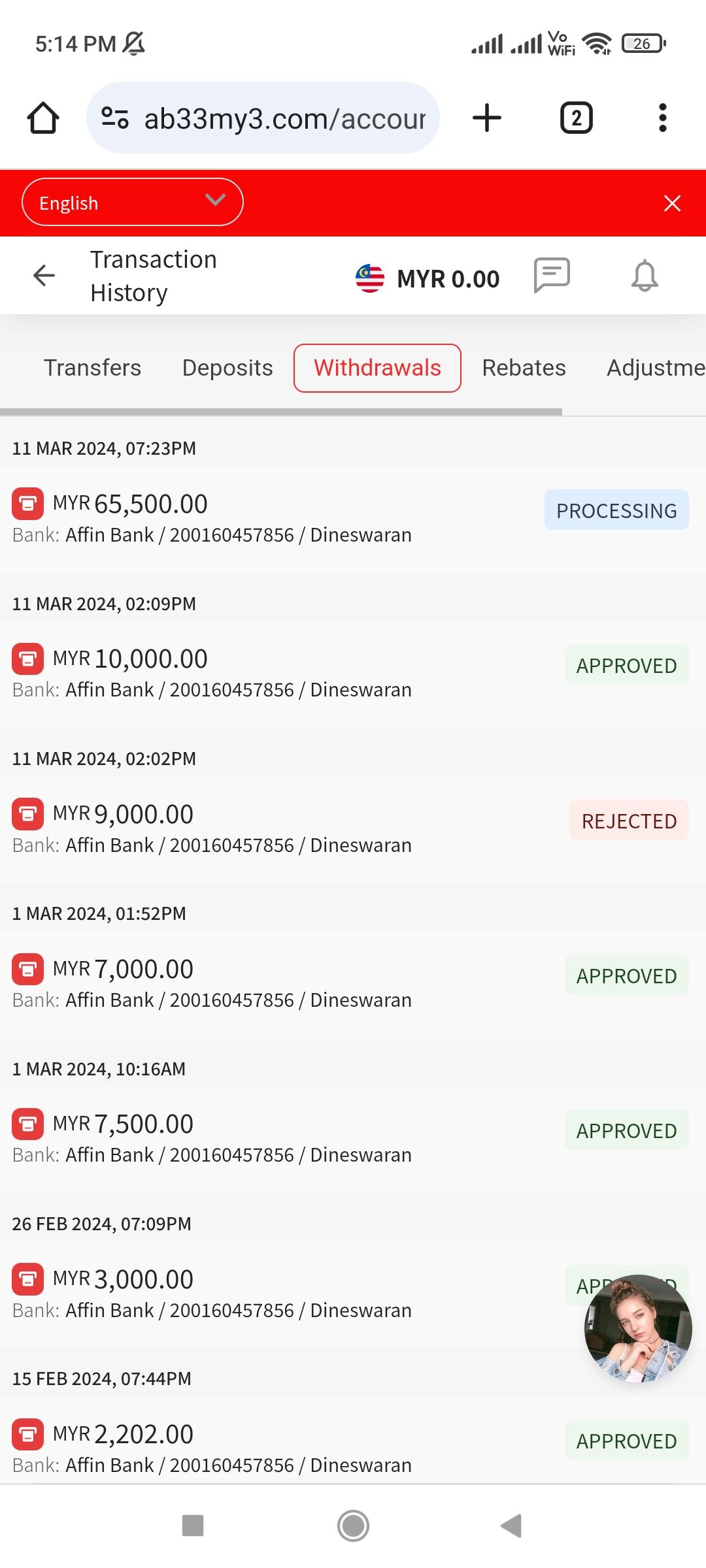Open the live support chat avatar
The width and height of the screenshot is (706, 1568).
[638, 1329]
